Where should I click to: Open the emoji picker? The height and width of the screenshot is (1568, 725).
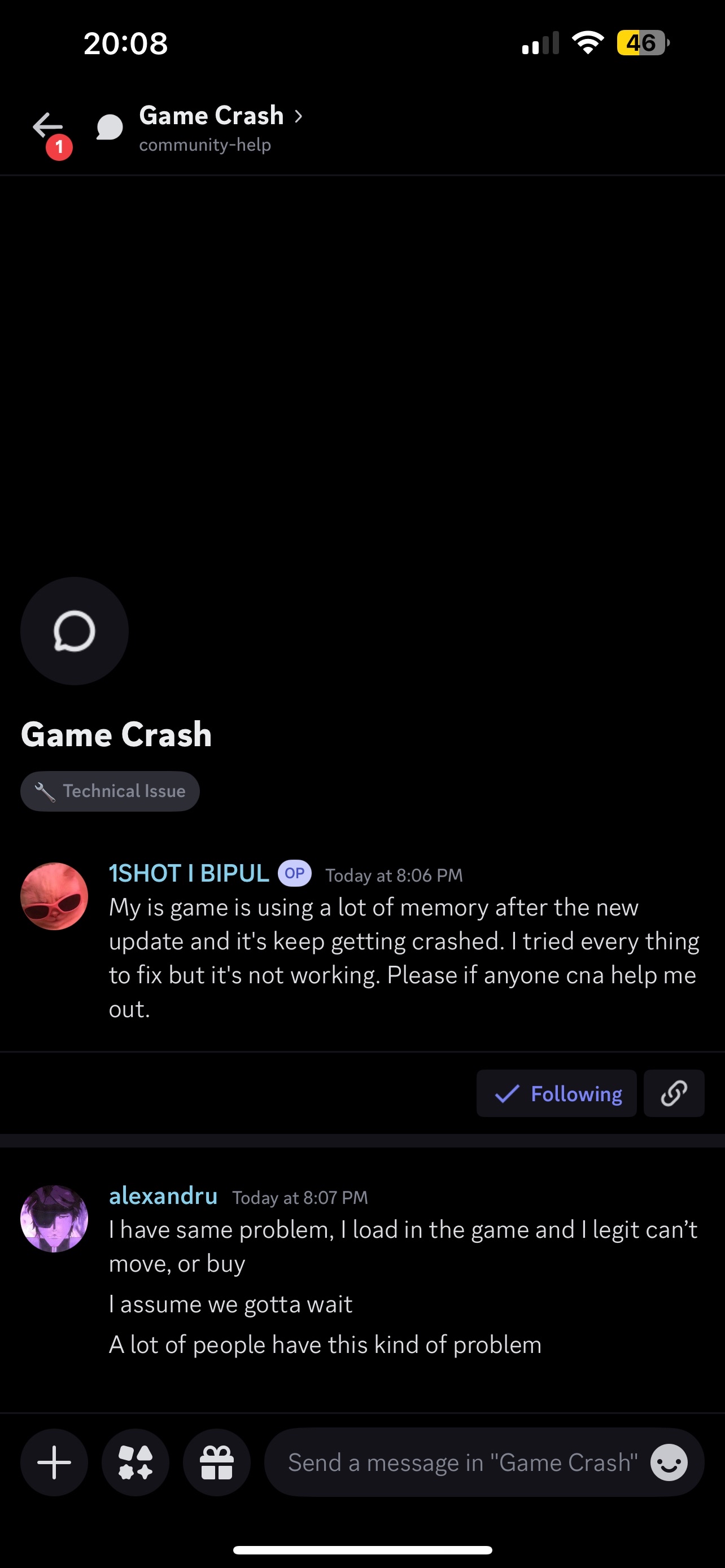(669, 1462)
